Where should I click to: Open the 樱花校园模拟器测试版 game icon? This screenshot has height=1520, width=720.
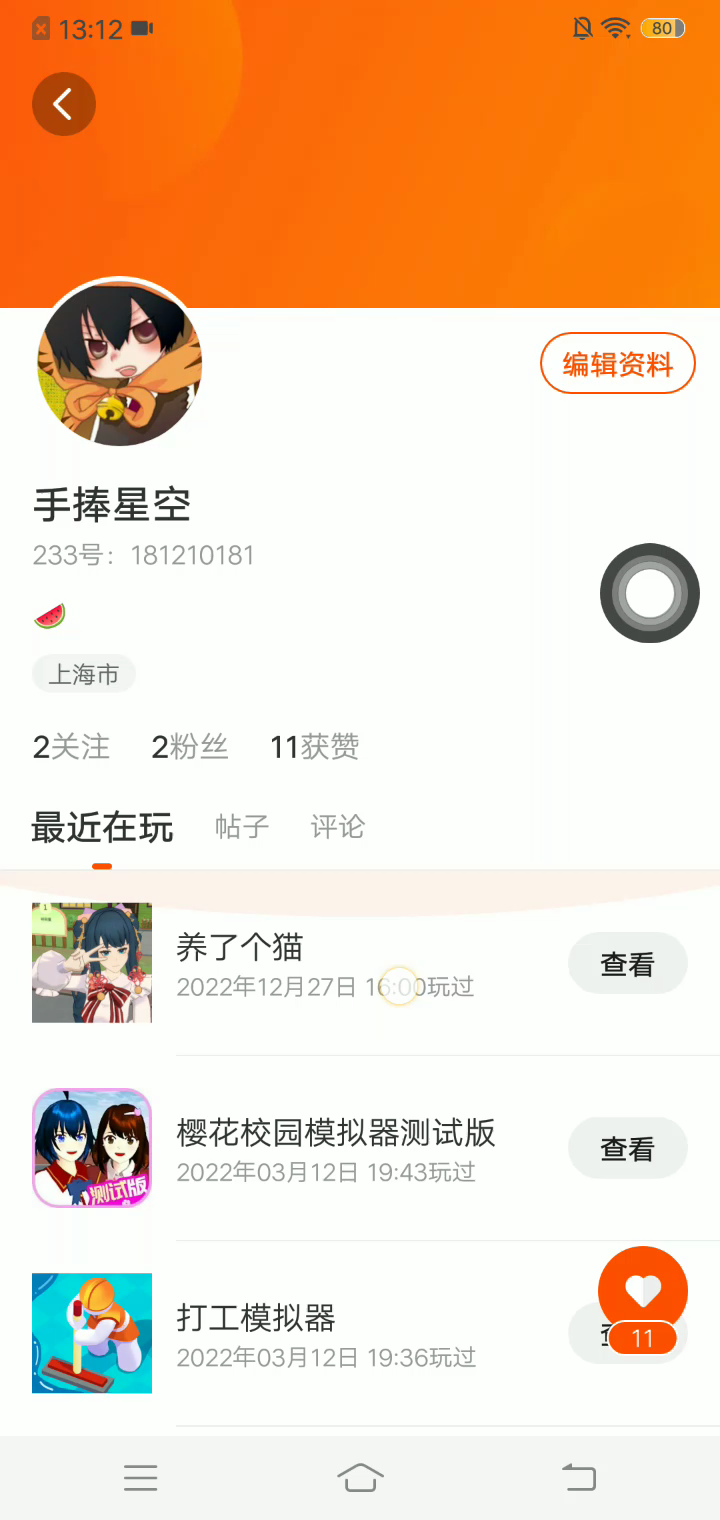coord(92,1148)
